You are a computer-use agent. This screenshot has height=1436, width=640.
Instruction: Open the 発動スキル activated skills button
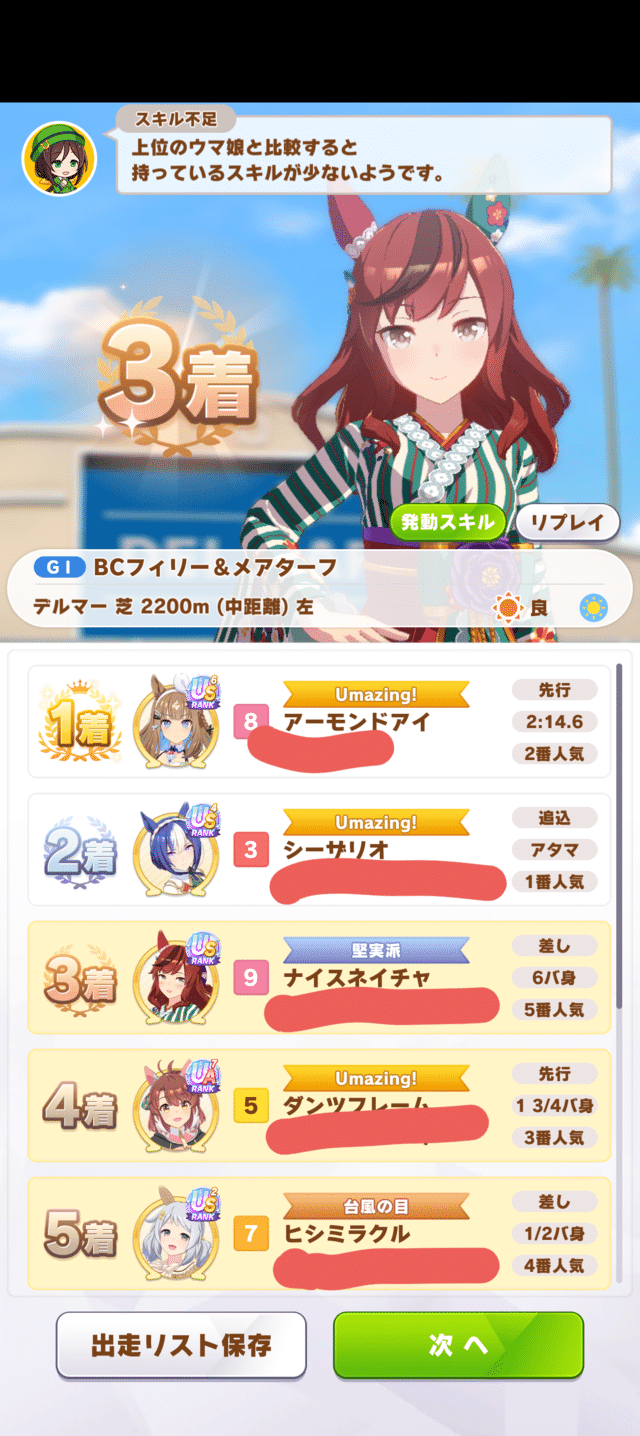pyautogui.click(x=448, y=522)
